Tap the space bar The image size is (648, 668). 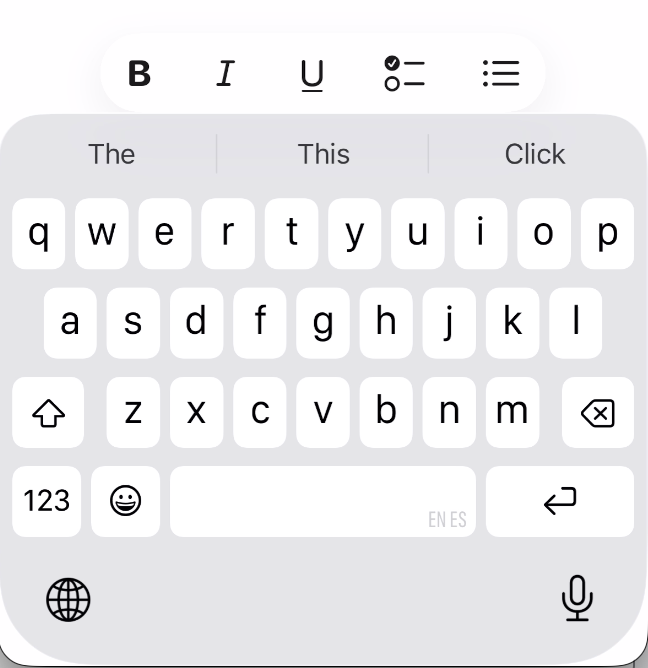click(322, 501)
